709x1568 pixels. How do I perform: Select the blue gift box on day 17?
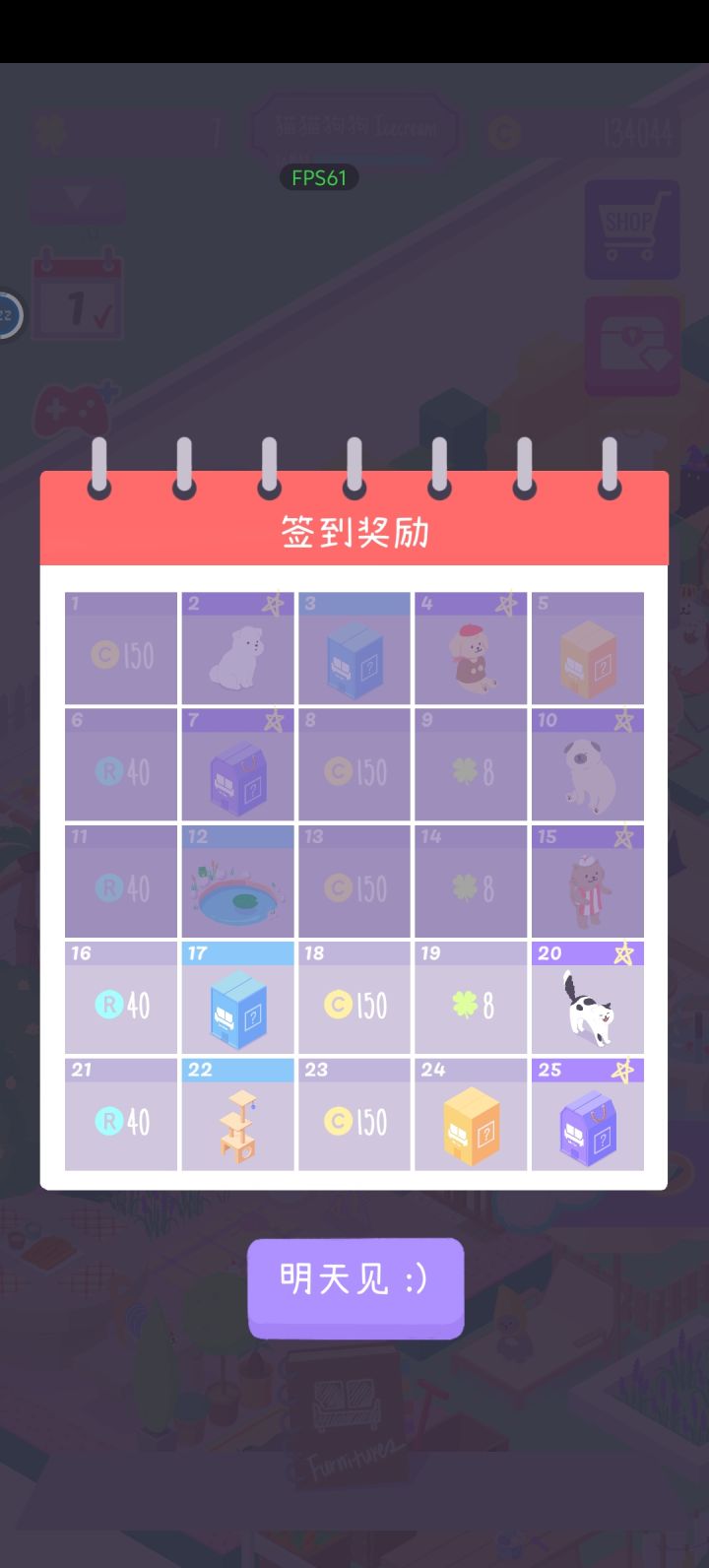[x=237, y=1003]
